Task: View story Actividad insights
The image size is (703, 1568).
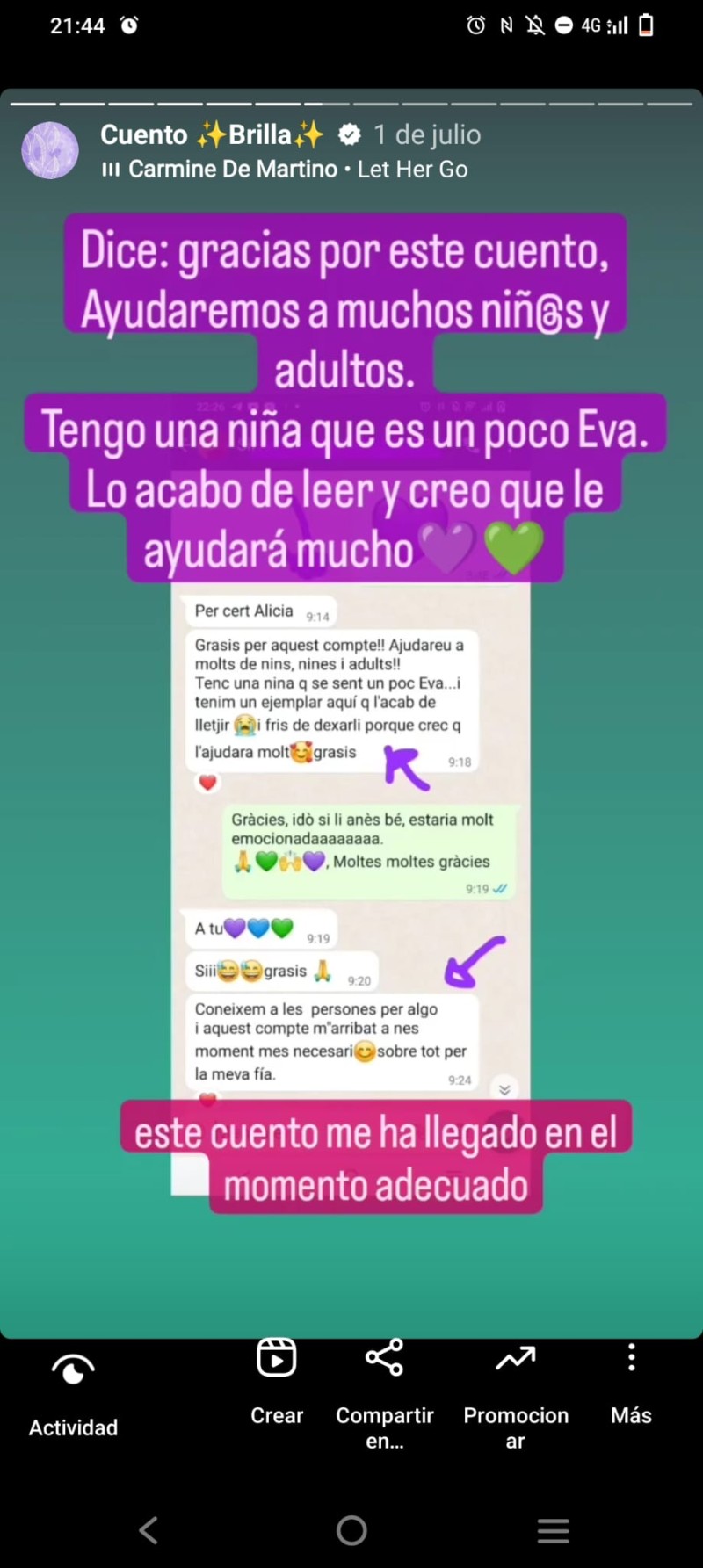Action: coord(73,1392)
